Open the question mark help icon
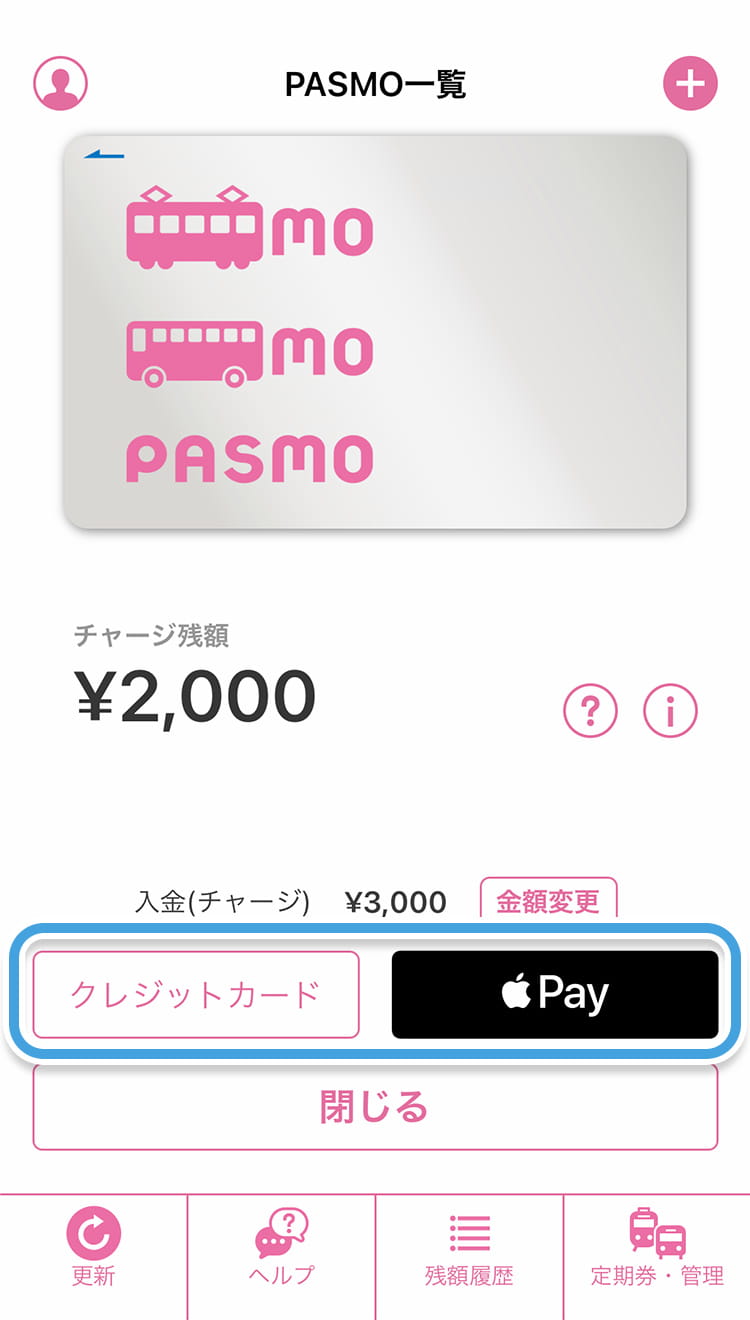Image resolution: width=750 pixels, height=1320 pixels. pos(590,711)
